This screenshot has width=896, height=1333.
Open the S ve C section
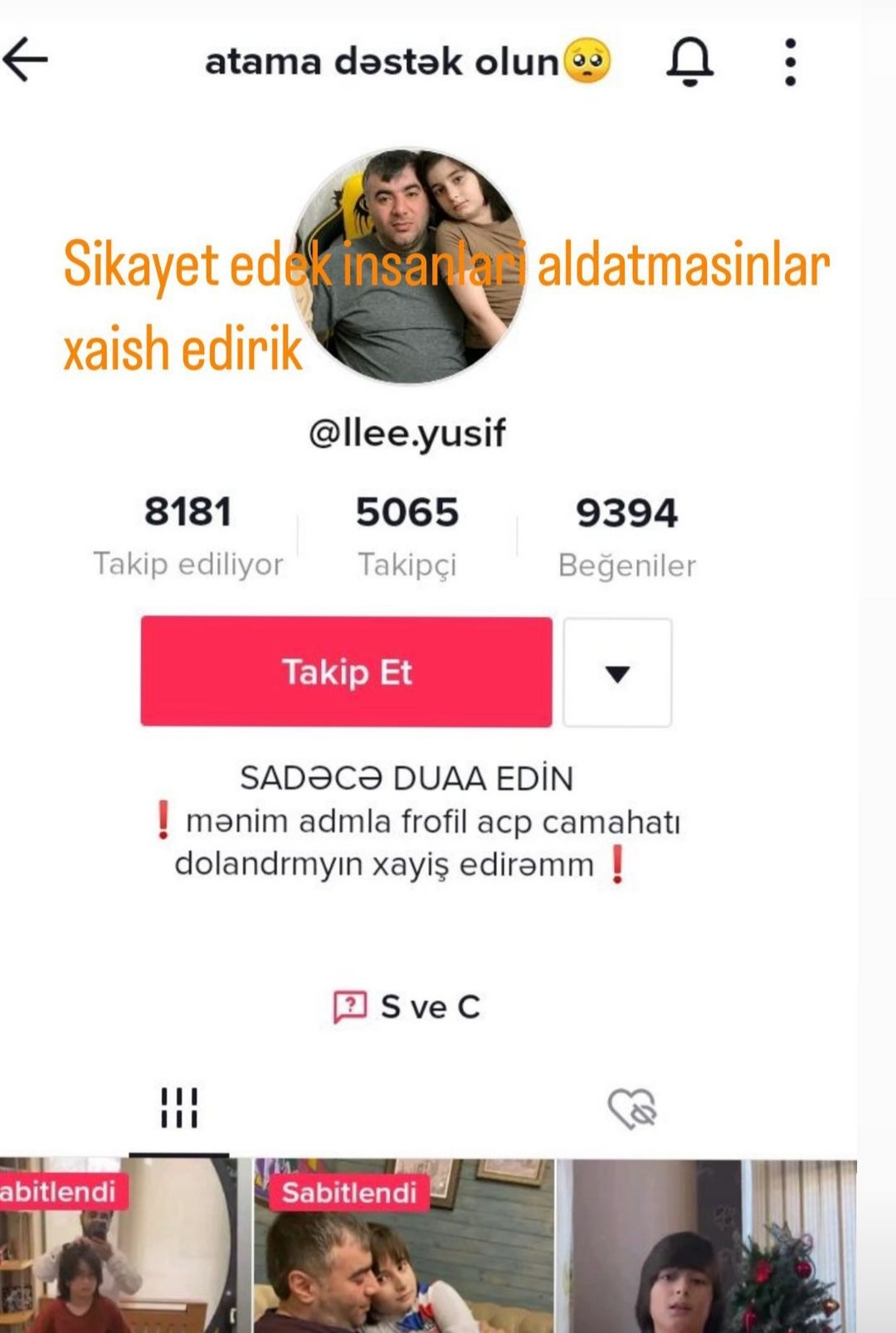tap(407, 1007)
